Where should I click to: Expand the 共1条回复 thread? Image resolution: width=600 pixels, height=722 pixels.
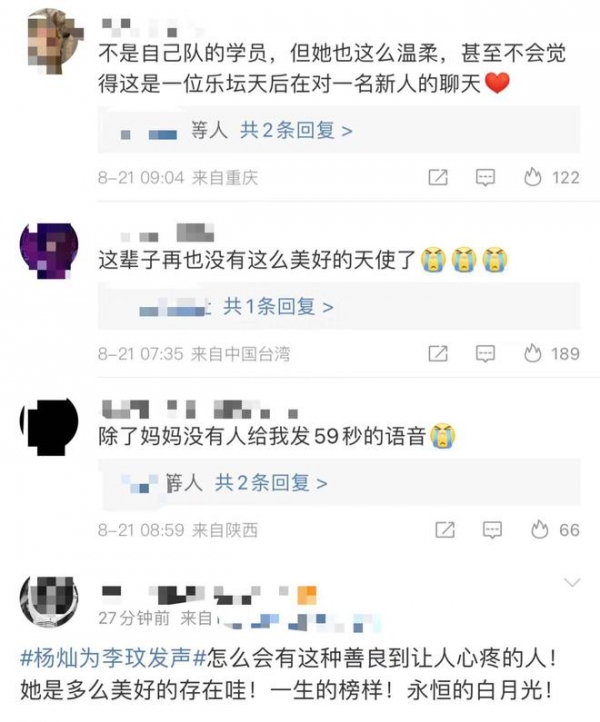point(278,307)
